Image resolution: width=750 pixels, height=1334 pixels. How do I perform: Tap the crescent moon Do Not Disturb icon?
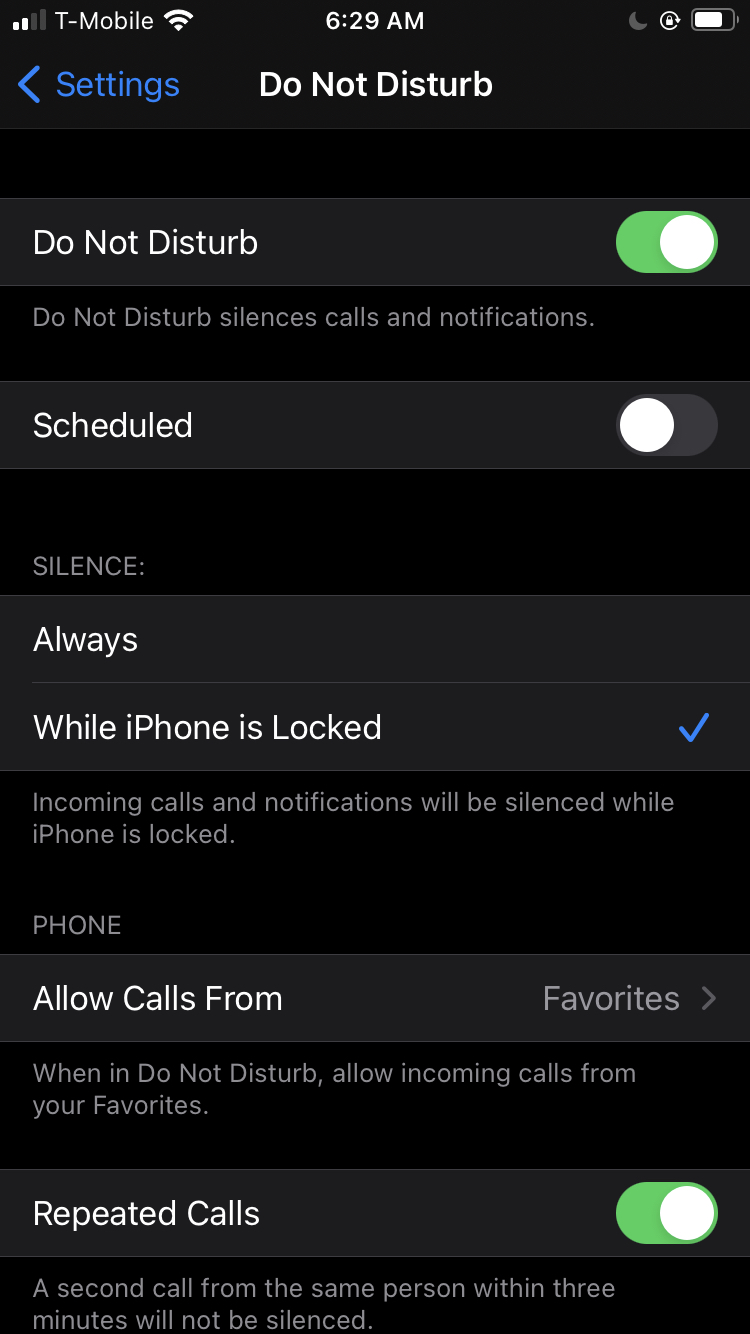[x=638, y=20]
